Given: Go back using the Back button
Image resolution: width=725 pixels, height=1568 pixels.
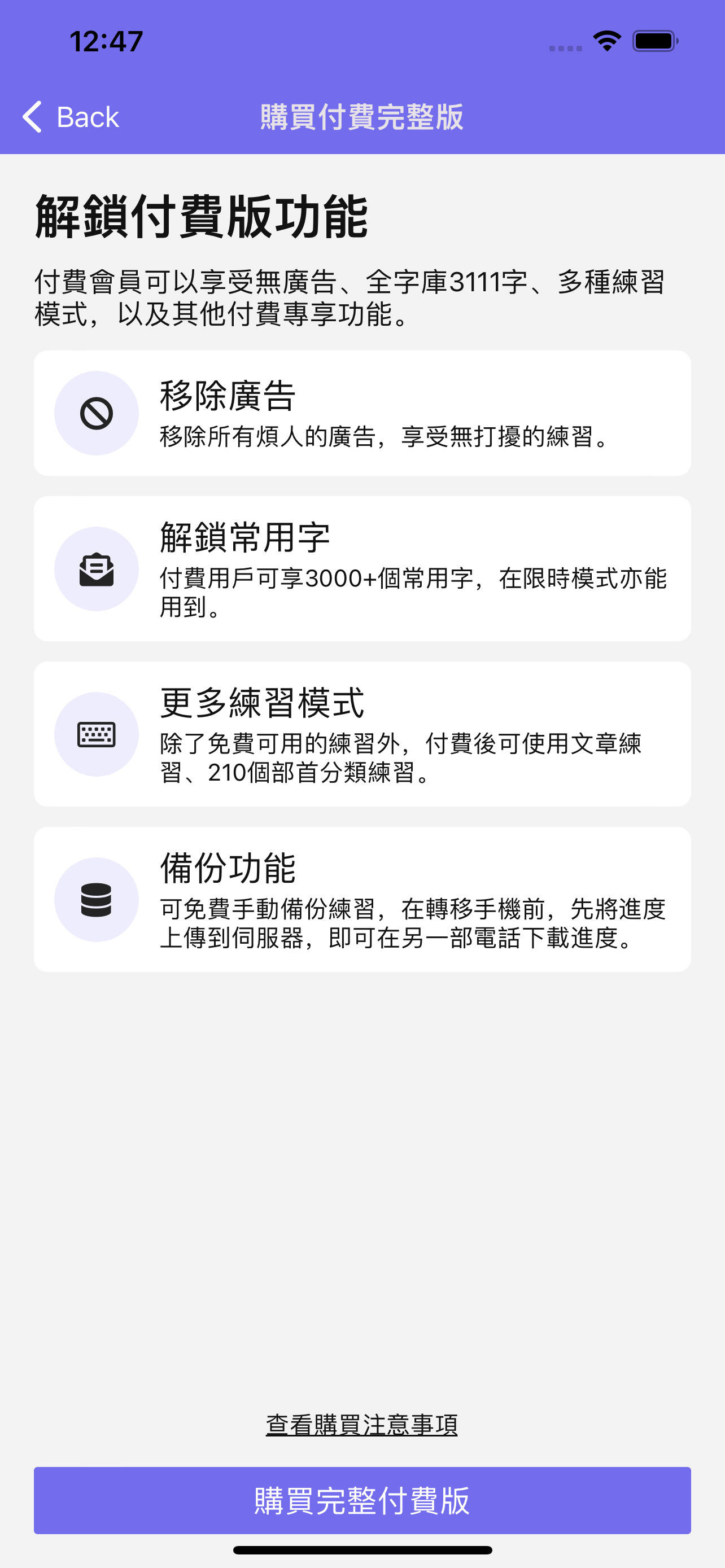Looking at the screenshot, I should coord(71,117).
